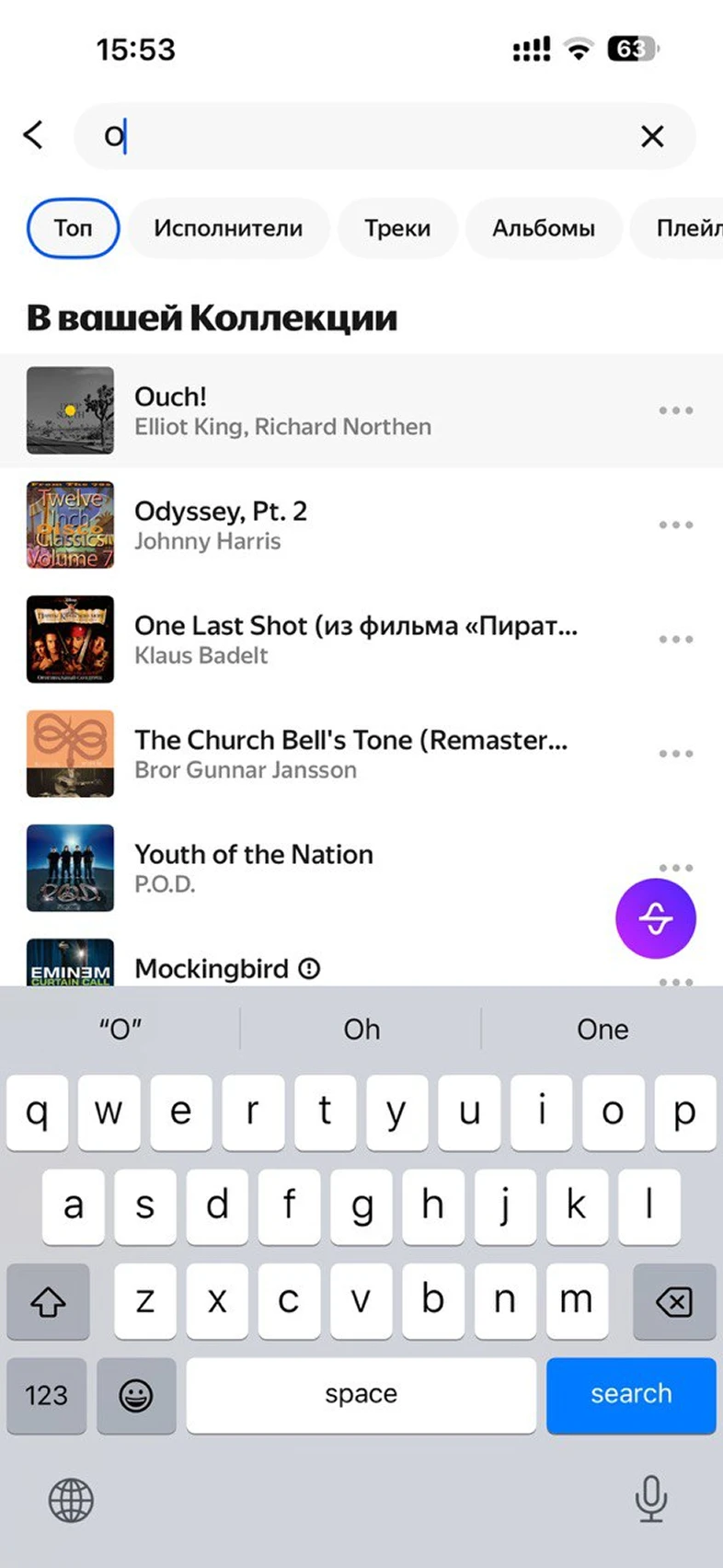The height and width of the screenshot is (1568, 723).
Task: Go back from the search screen
Action: [x=34, y=135]
